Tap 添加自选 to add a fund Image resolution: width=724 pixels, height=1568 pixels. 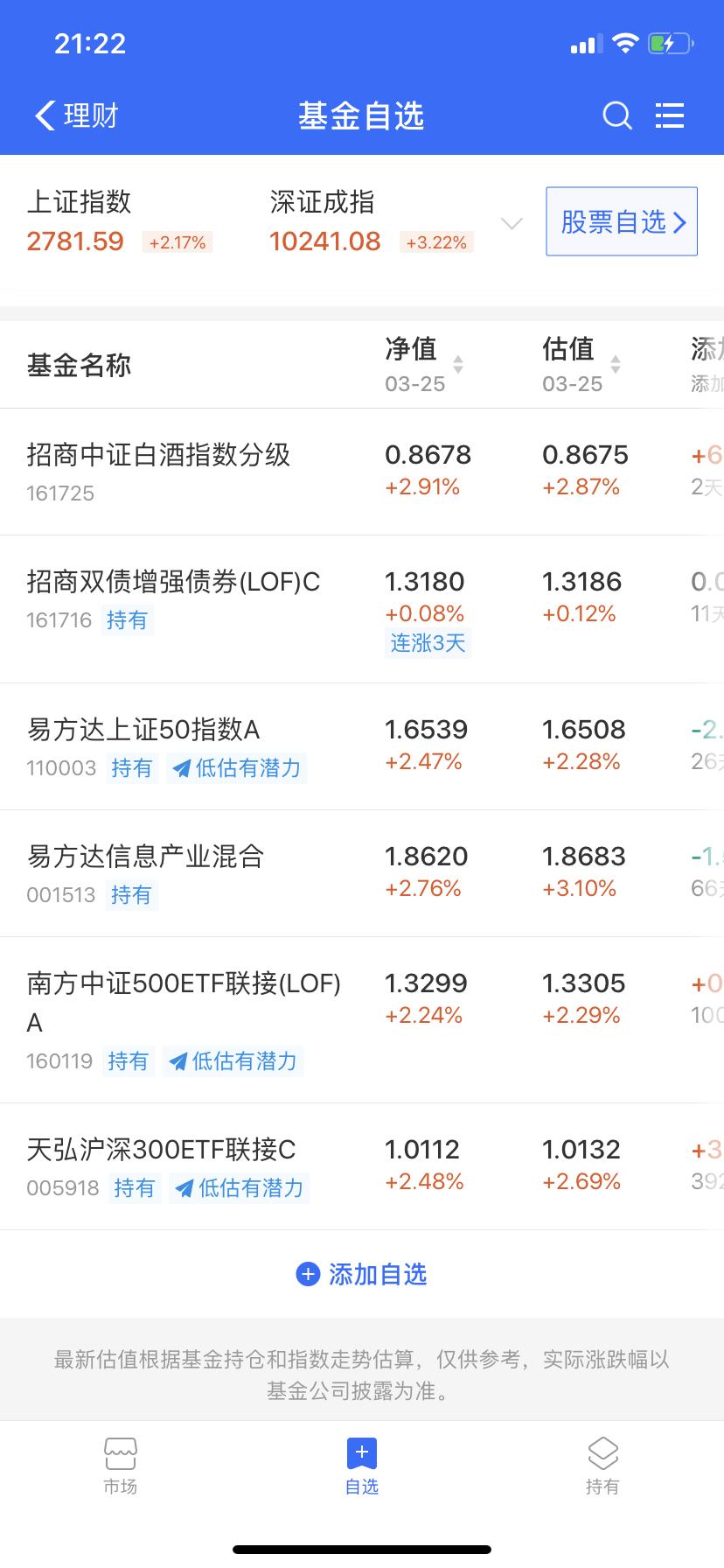coord(377,1275)
